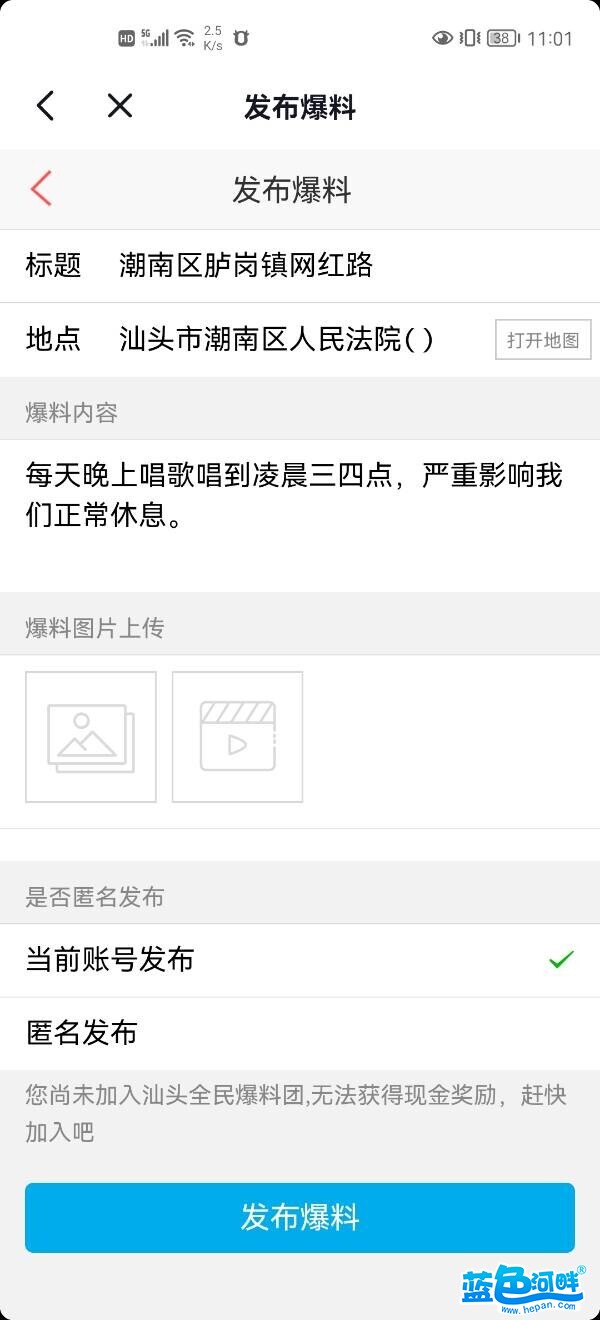
Task: Add a video to the report
Action: (x=237, y=737)
